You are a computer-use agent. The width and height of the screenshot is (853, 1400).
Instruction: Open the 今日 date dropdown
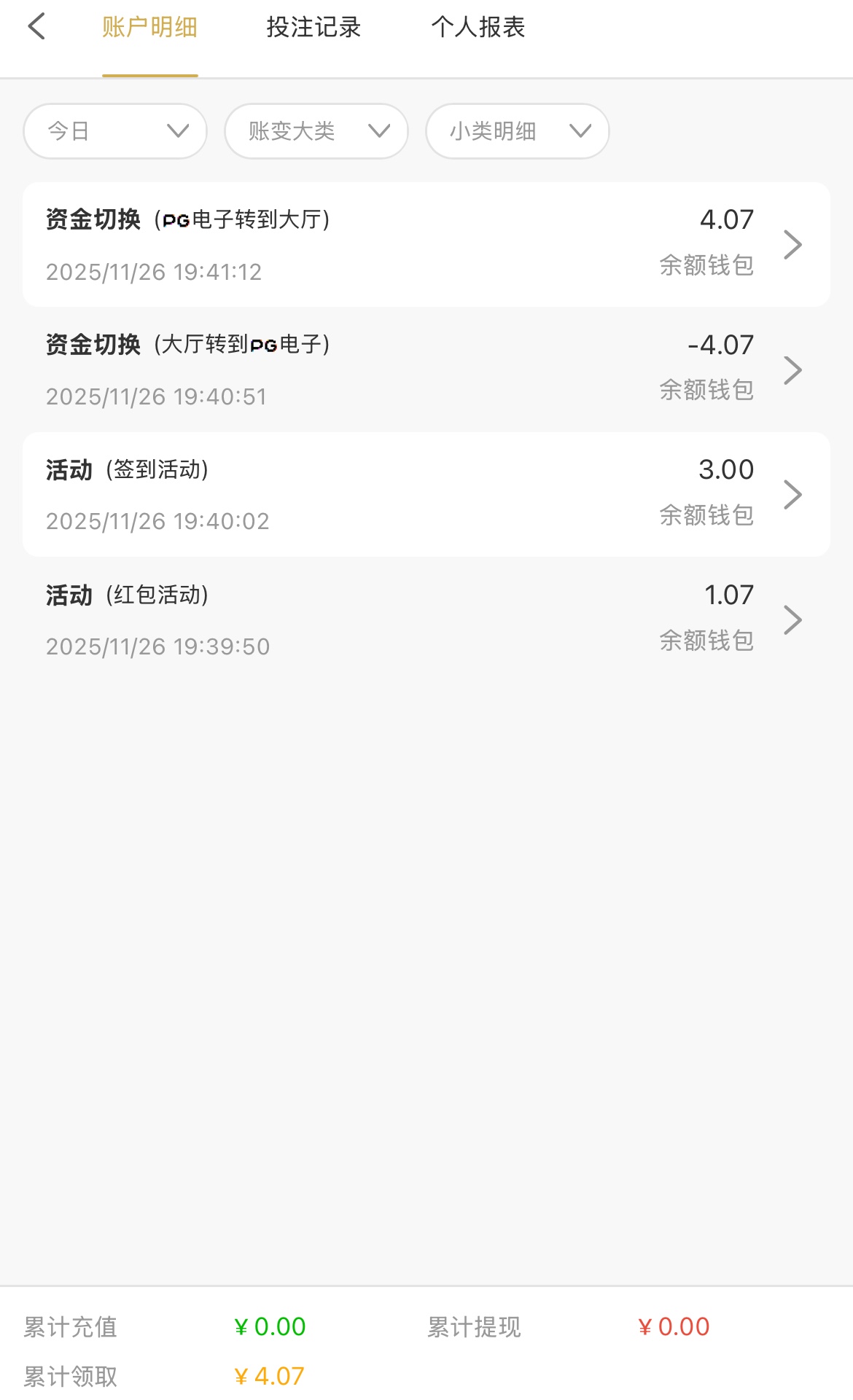click(x=115, y=131)
